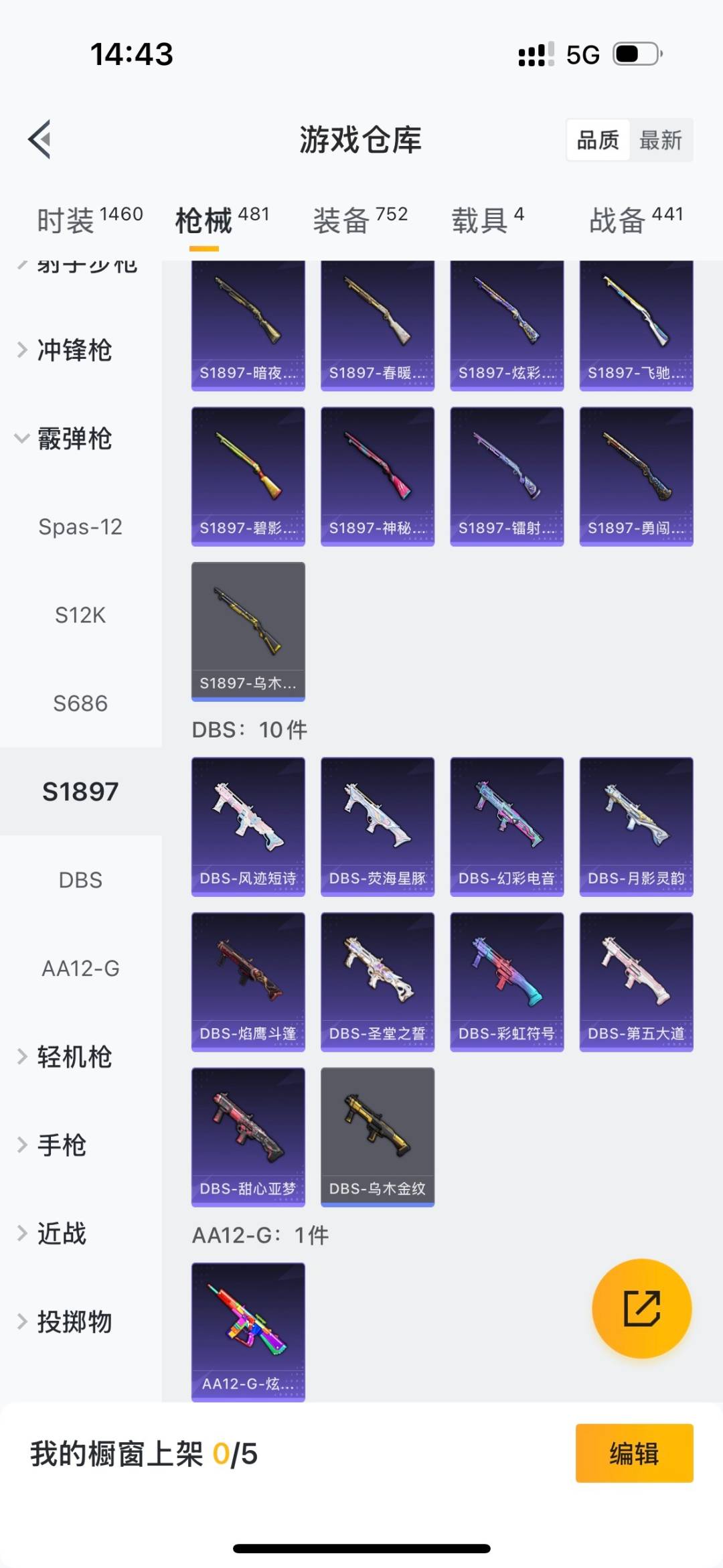Tap the orange share floating button
Screen dimensions: 723x1568
[641, 1308]
